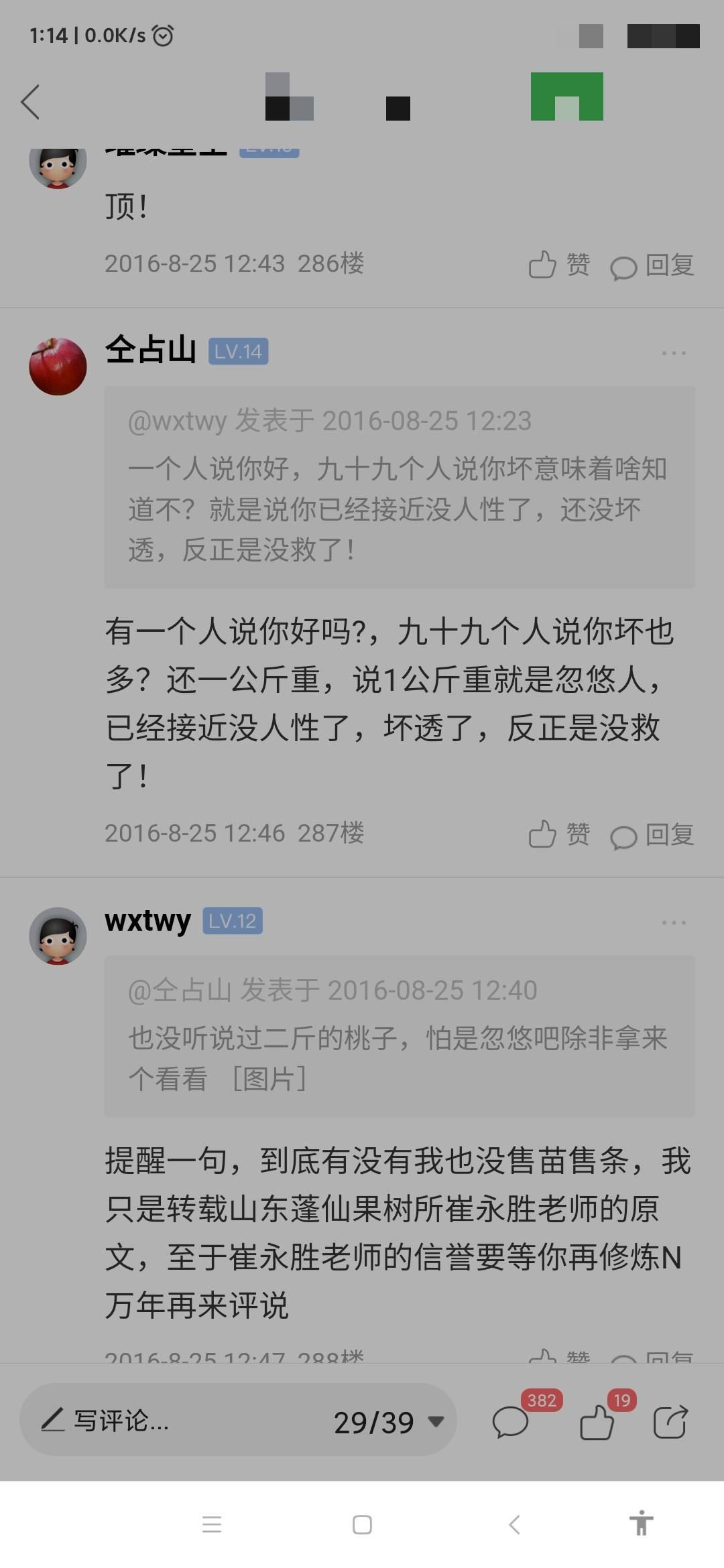724x1568 pixels.
Task: Like the 287楼 comment by 全占山
Action: coord(559,834)
